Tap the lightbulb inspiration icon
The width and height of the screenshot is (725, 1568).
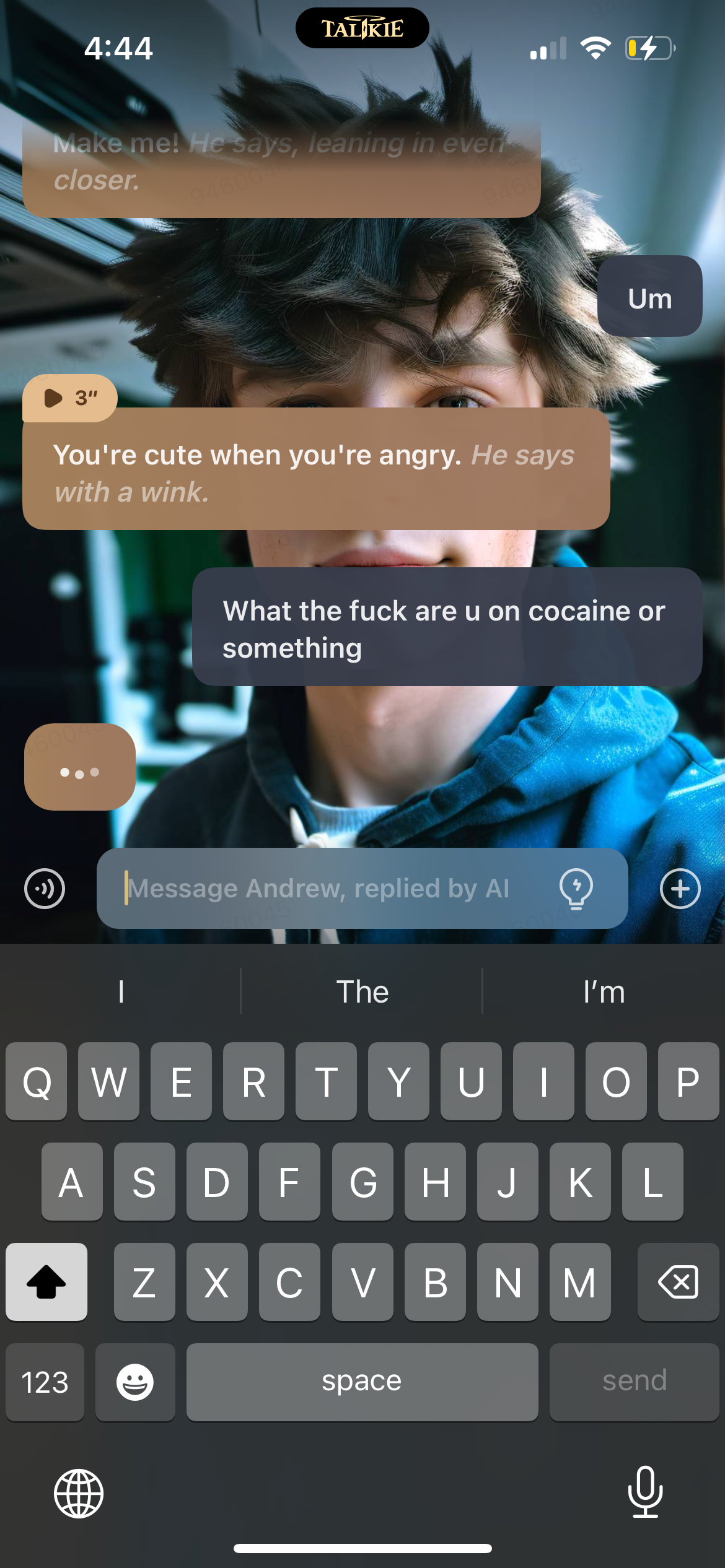576,889
